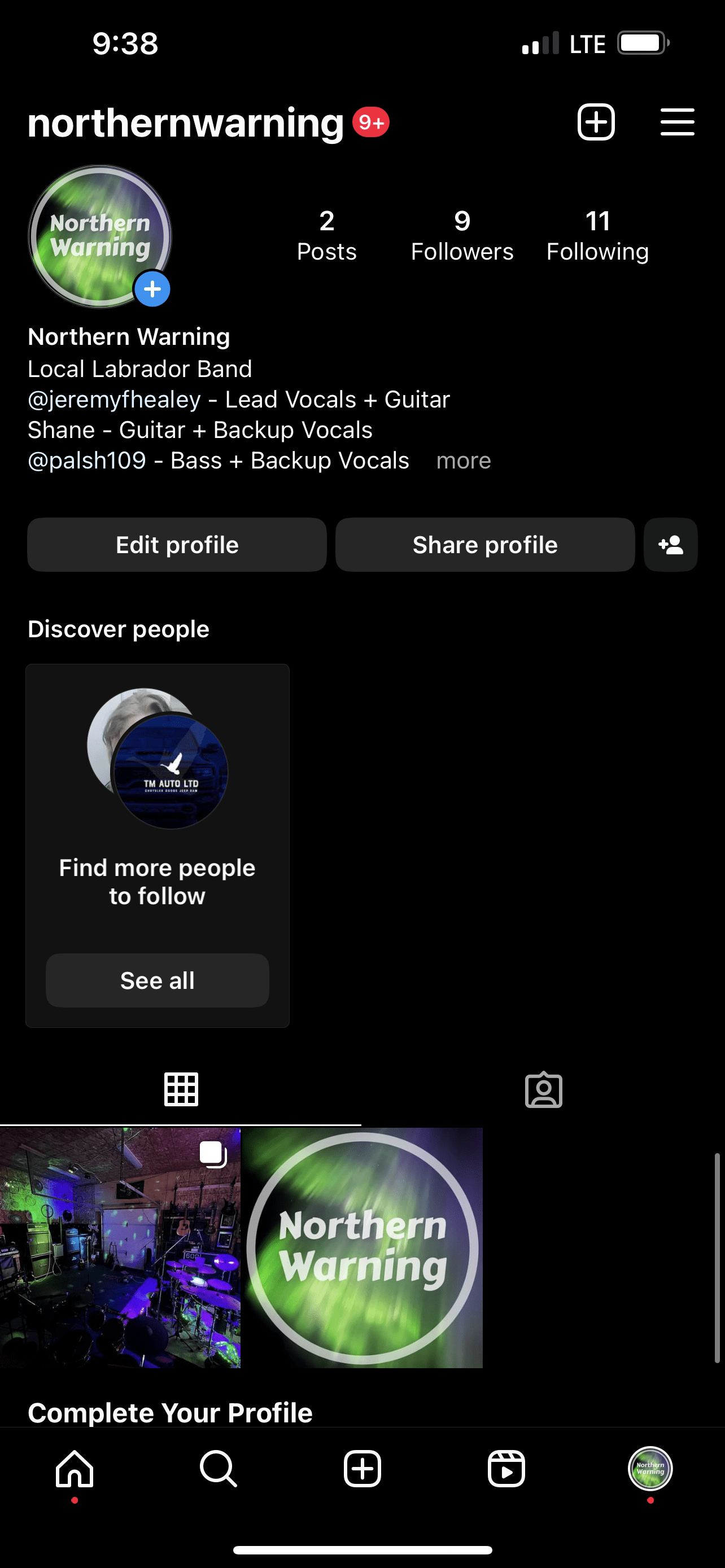Open the Search tab in bottom bar
Image resolution: width=725 pixels, height=1568 pixels.
(218, 1469)
